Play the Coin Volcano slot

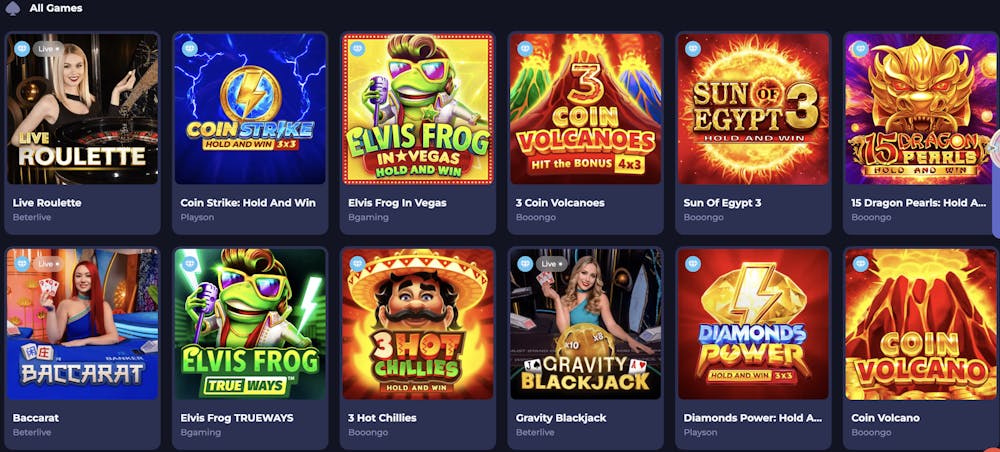tap(920, 324)
